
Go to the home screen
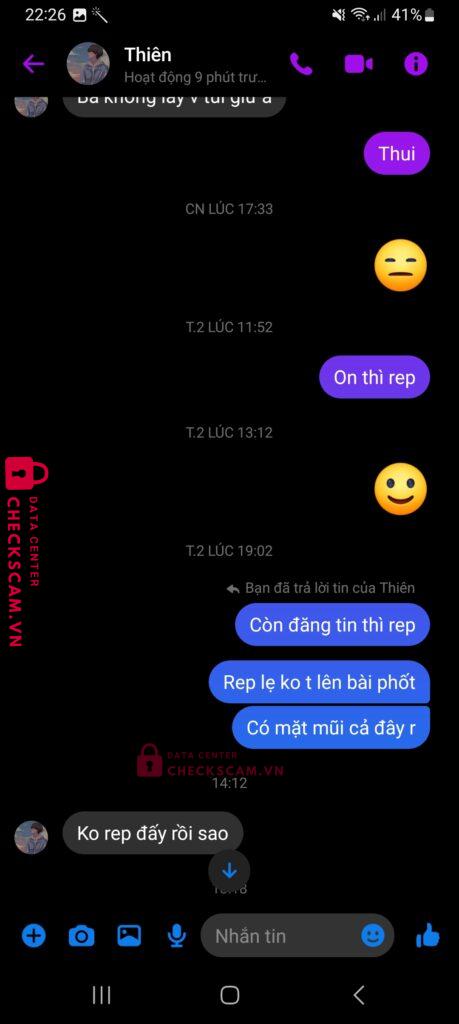click(x=230, y=995)
